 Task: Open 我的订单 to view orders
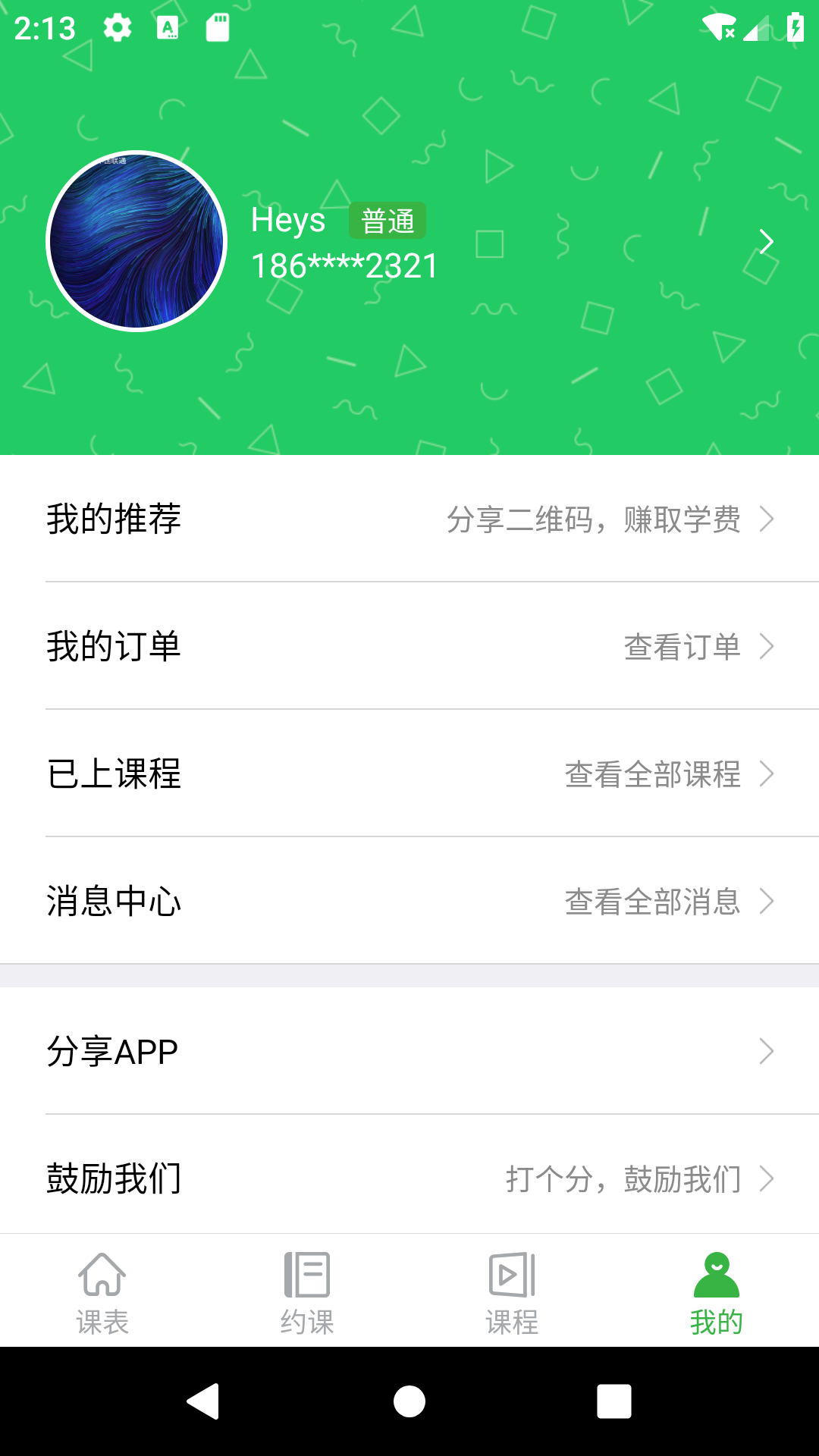point(409,646)
